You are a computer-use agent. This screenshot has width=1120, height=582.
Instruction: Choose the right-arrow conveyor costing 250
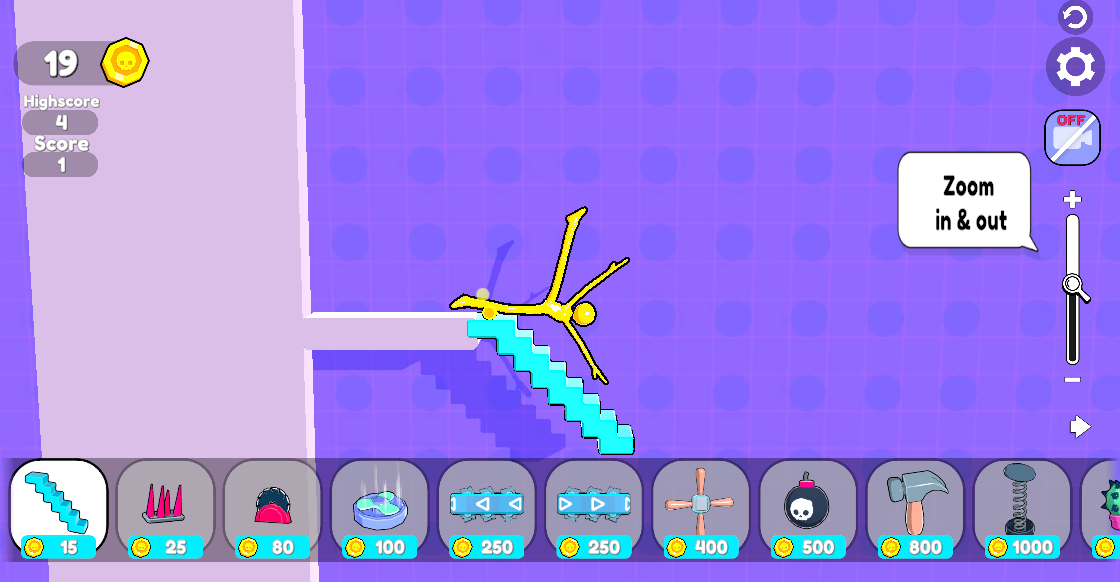[x=594, y=509]
